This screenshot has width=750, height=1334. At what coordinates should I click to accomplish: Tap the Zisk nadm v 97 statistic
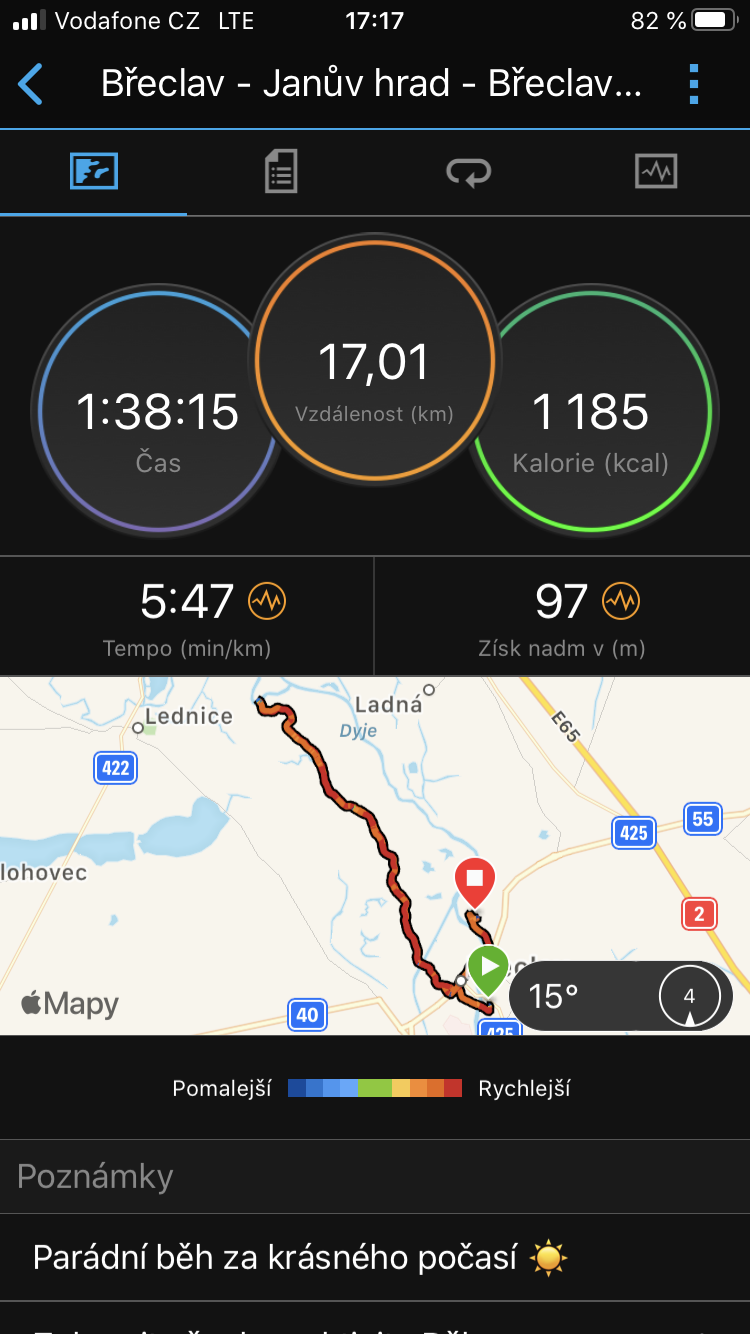[x=562, y=616]
